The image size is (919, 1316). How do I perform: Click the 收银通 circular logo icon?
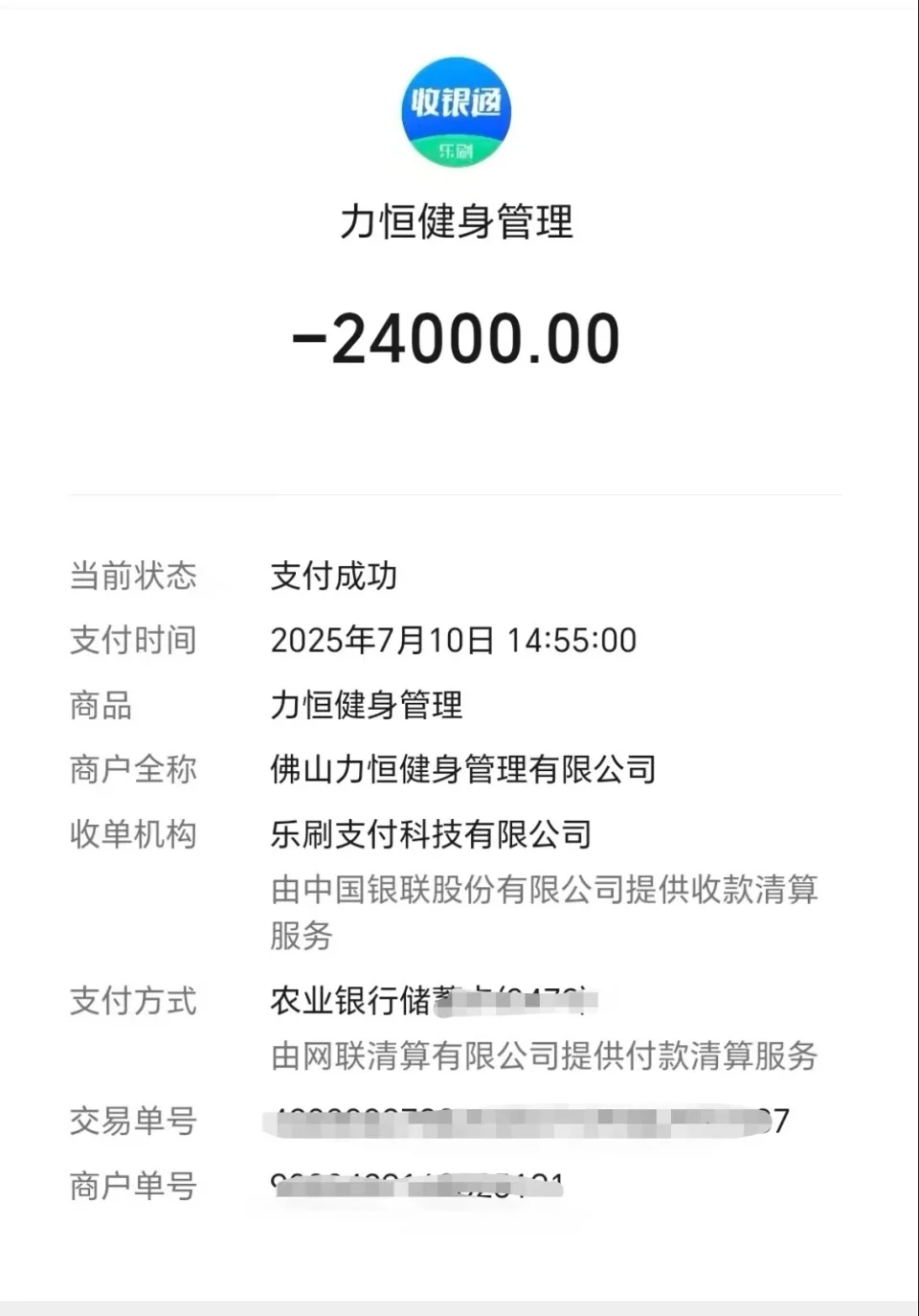pos(458,110)
